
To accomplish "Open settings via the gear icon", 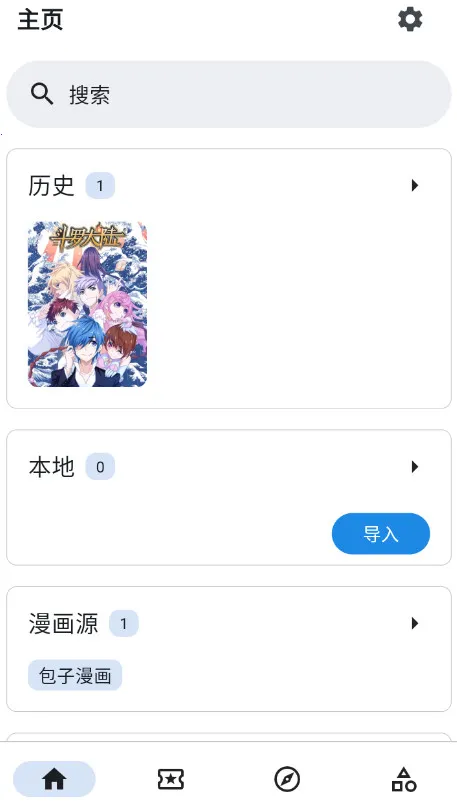I will (410, 20).
